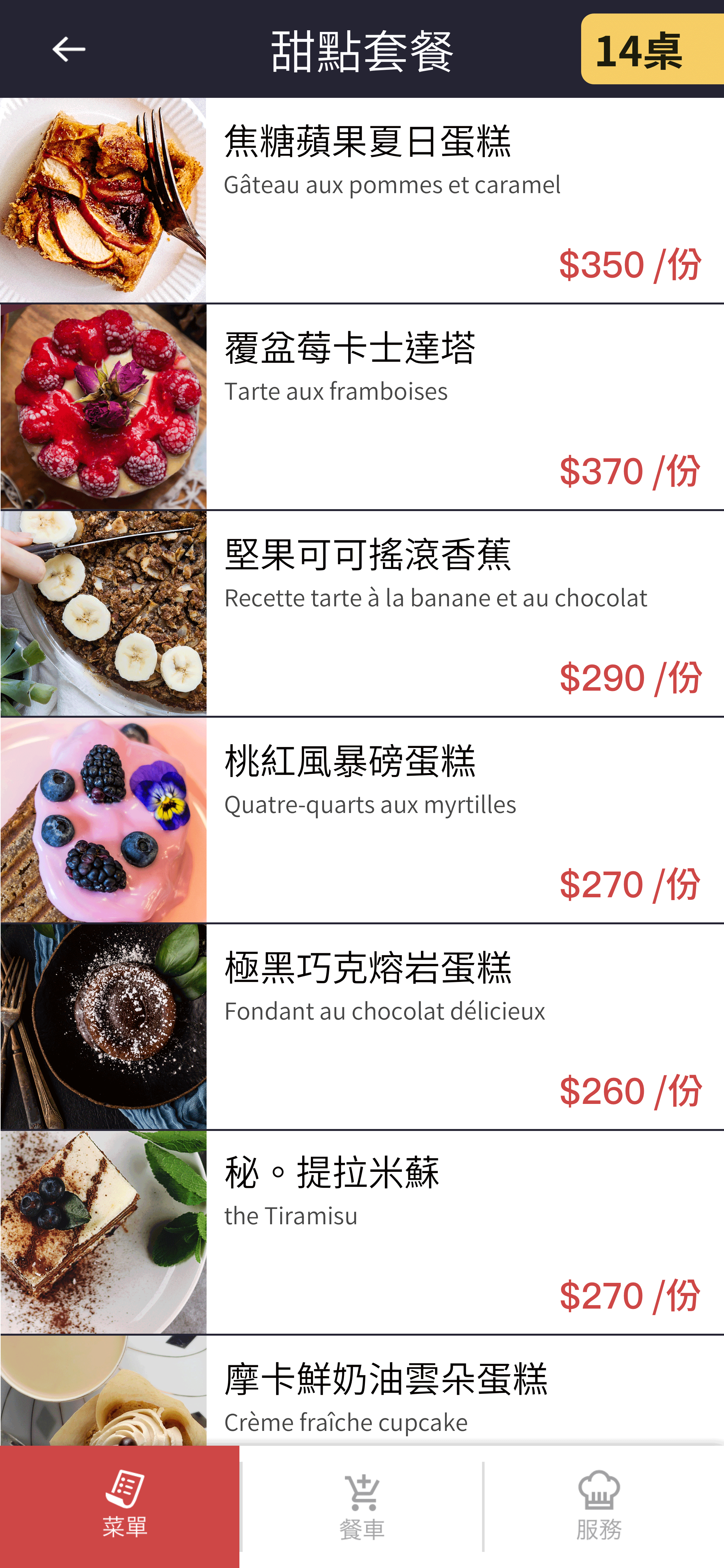Select the 覆盆莓卡士達塔 raspberry tart

(x=362, y=406)
